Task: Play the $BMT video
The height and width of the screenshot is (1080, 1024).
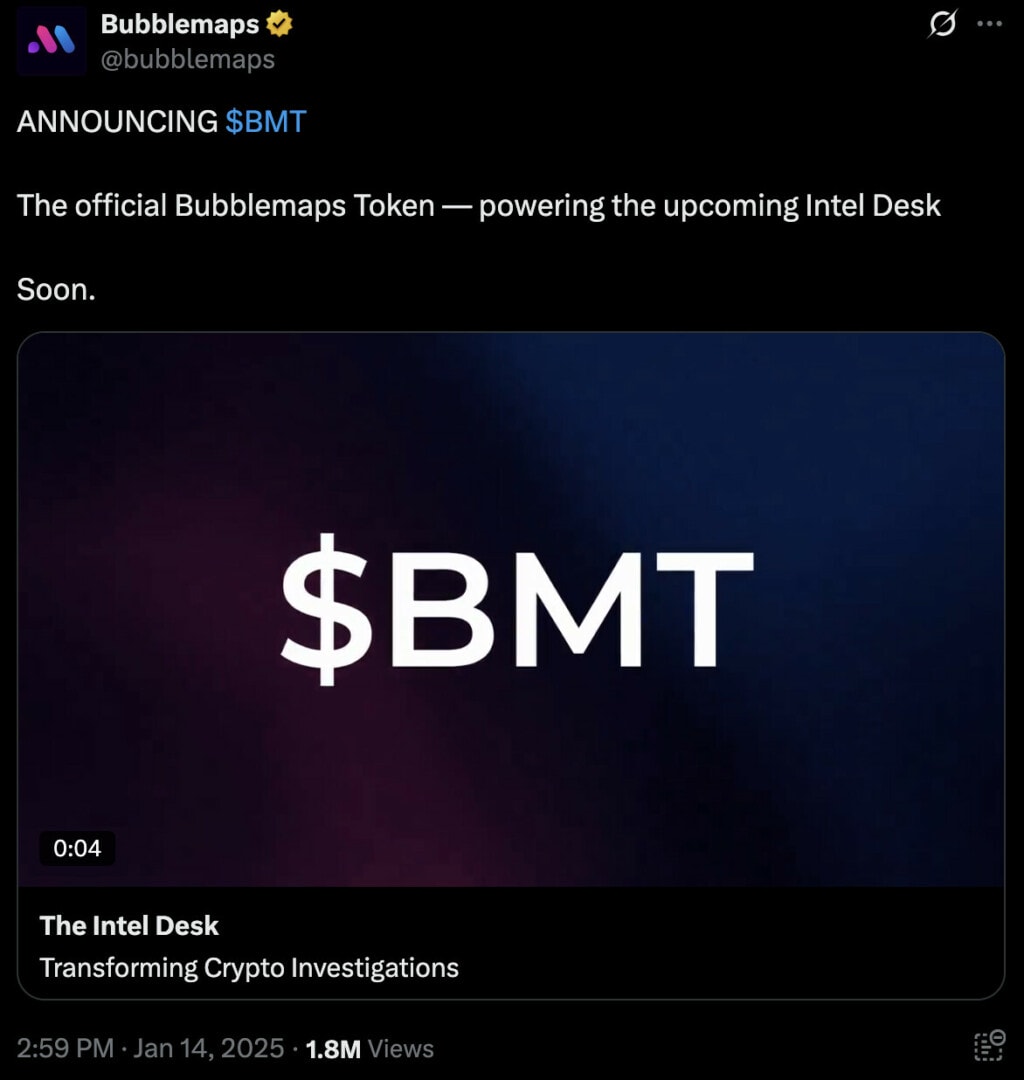Action: pyautogui.click(x=511, y=609)
